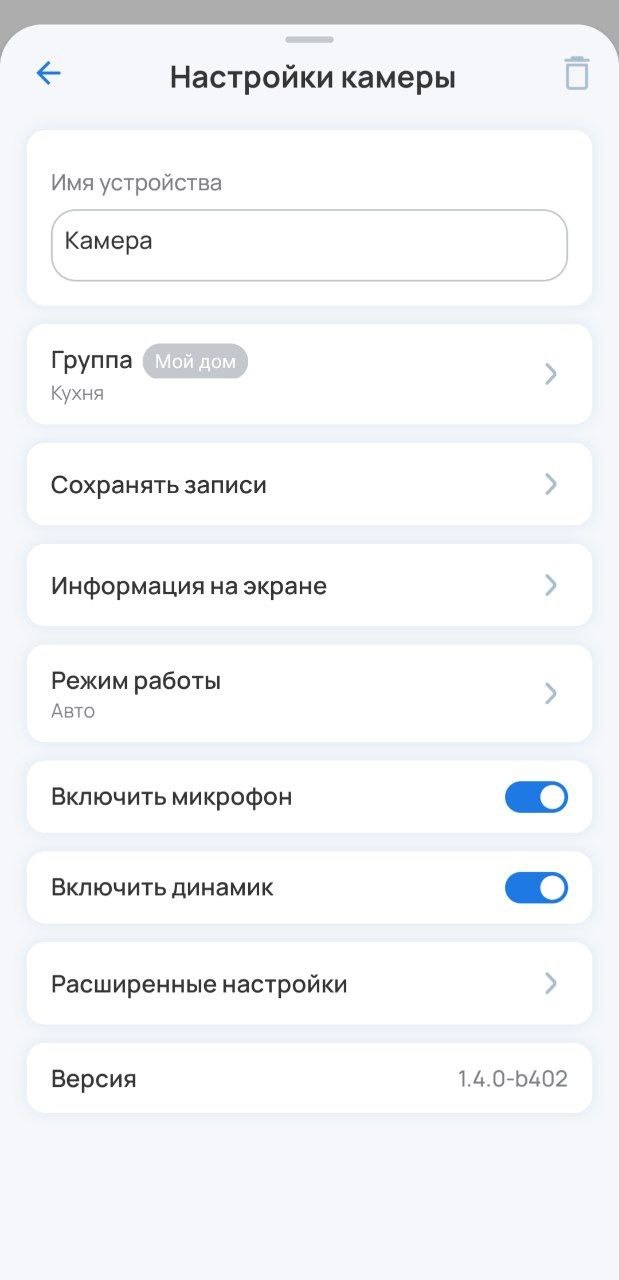Image resolution: width=619 pixels, height=1280 pixels.
Task: Open the Группа settings row
Action: click(x=308, y=374)
